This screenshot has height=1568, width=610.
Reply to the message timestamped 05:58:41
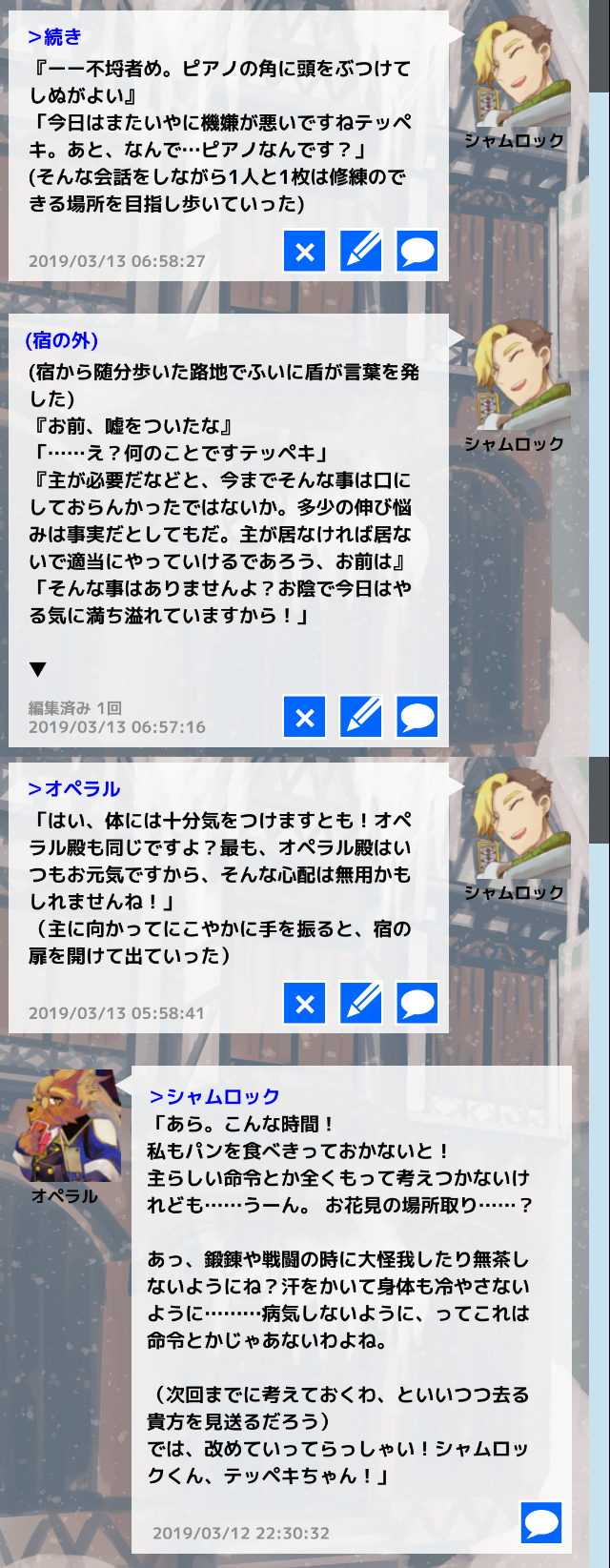pos(417,1003)
